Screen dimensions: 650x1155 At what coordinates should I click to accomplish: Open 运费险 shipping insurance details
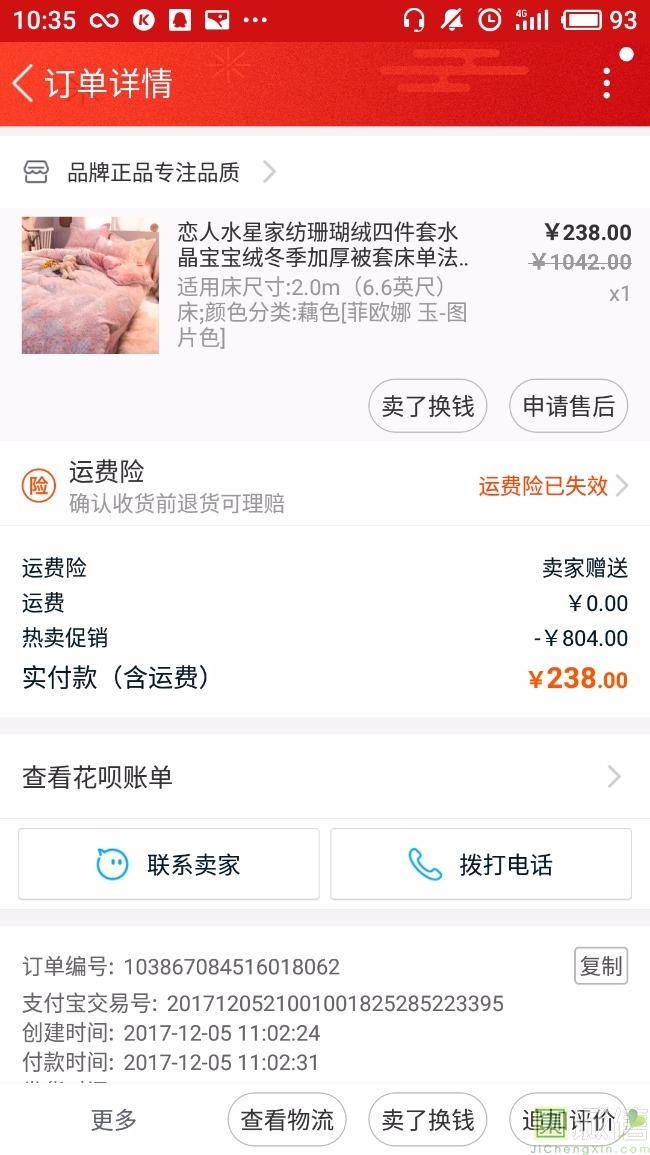pos(325,486)
